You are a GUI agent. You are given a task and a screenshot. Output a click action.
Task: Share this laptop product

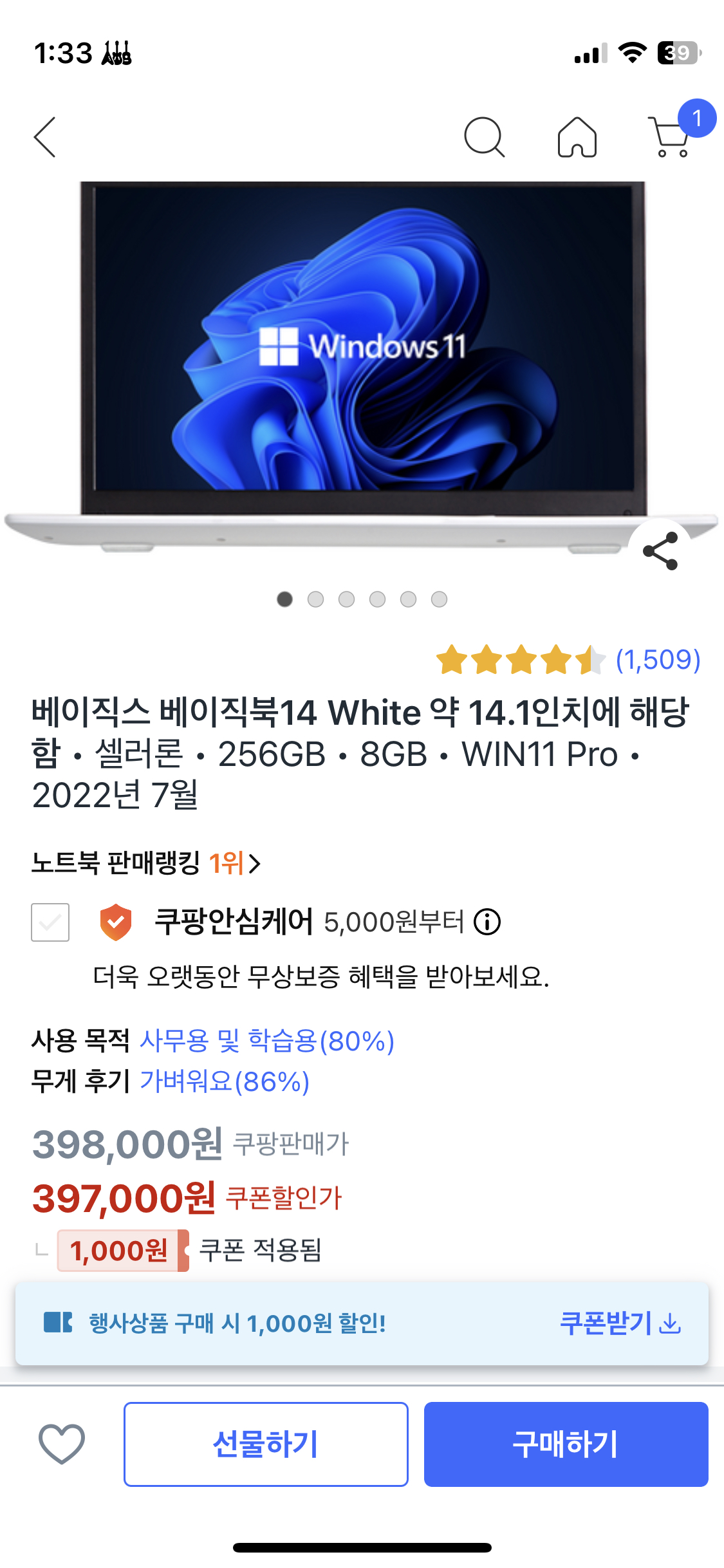660,551
